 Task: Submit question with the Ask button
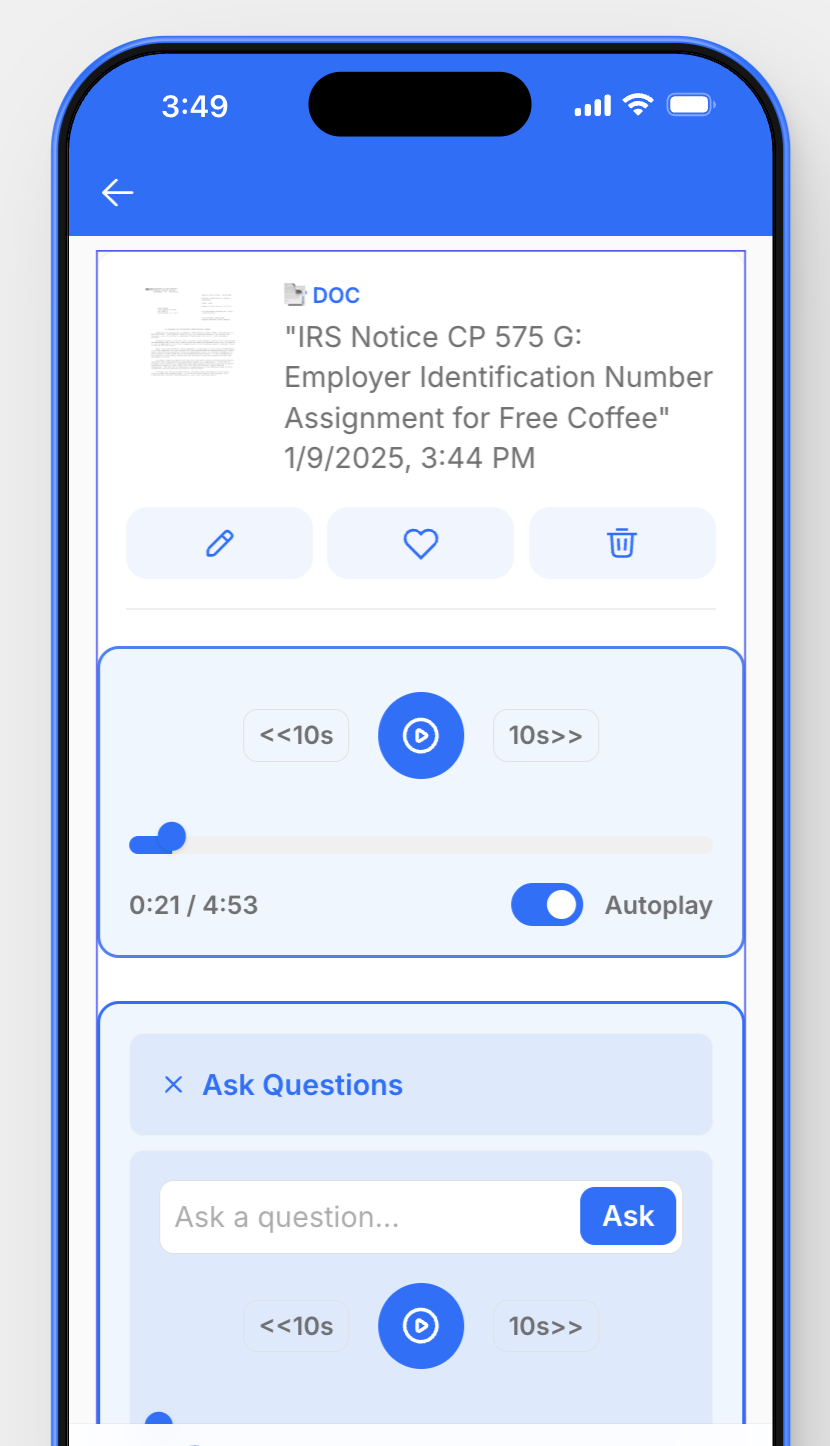pyautogui.click(x=628, y=1217)
